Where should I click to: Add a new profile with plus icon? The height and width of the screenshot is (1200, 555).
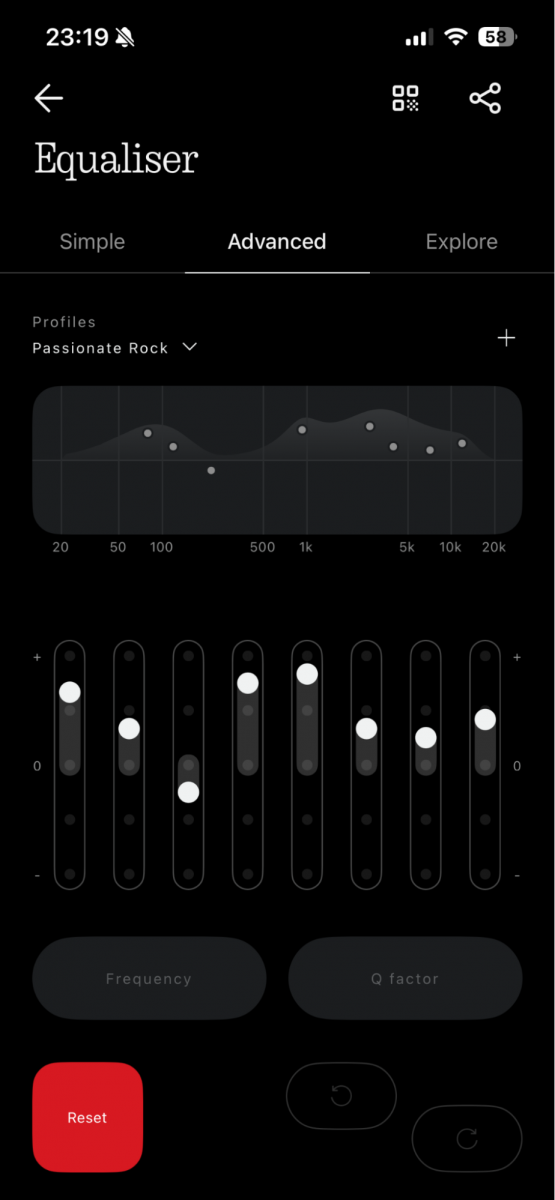tap(507, 338)
